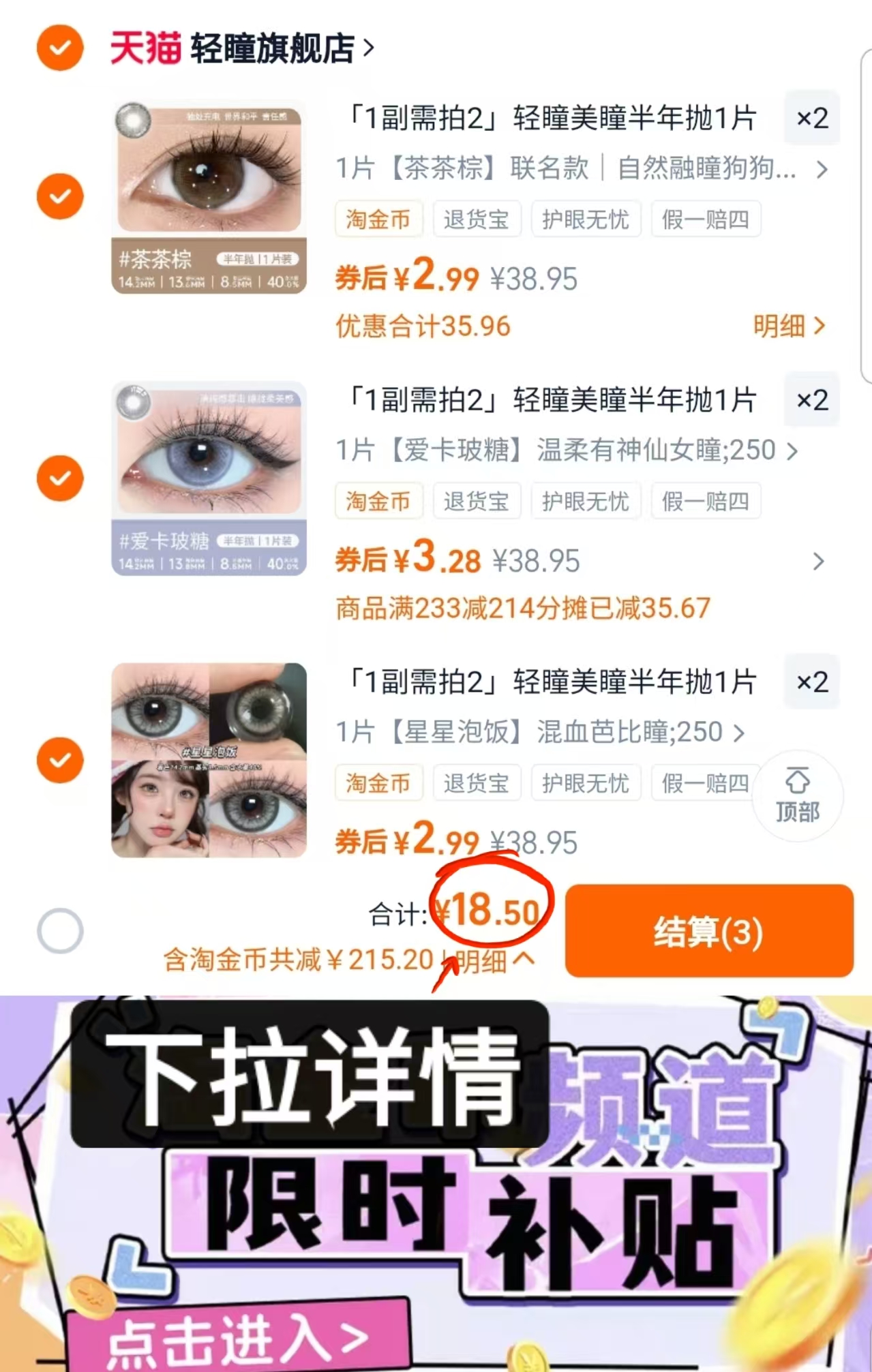The height and width of the screenshot is (1372, 872).
Task: Click the 退货宝 tag on 星星泡饭 item
Action: (x=477, y=783)
